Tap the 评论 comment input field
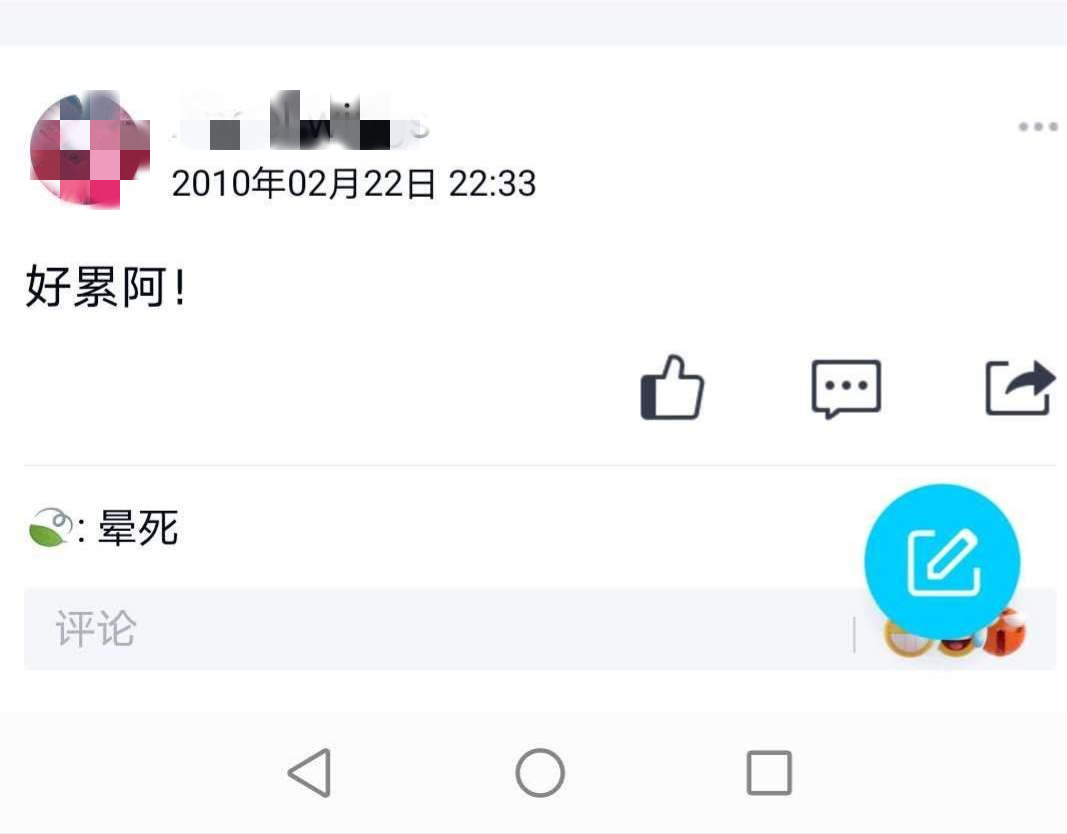Screen dimensions: 1067x834 pos(400,630)
